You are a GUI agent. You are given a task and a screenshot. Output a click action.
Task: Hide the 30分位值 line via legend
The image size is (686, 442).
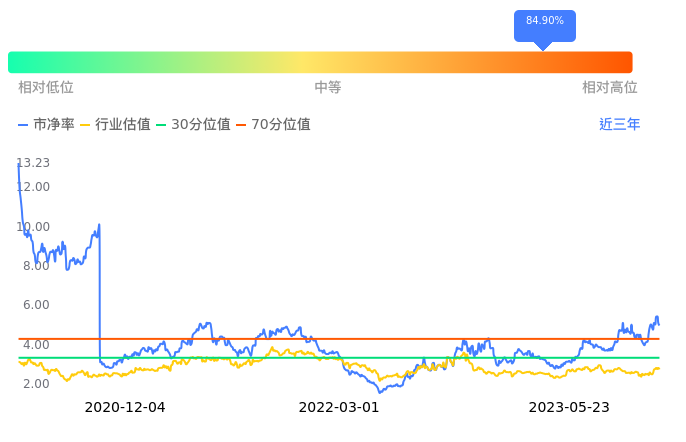point(193,124)
